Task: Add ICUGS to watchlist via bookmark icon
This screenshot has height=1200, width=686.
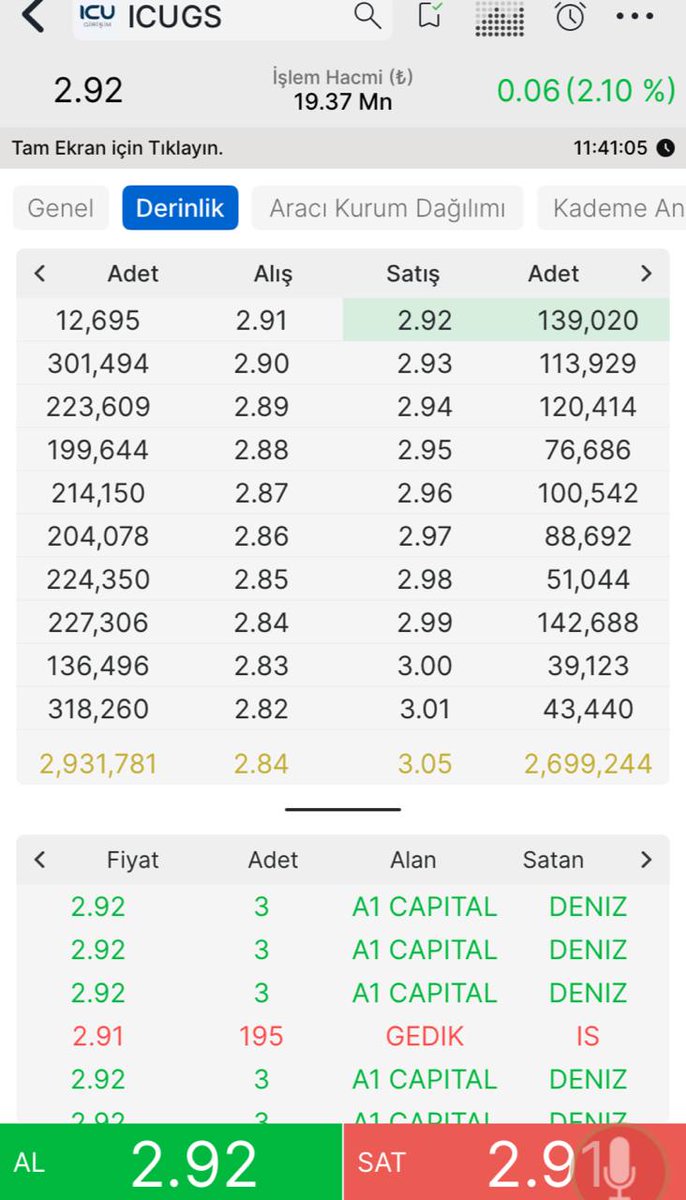Action: (x=430, y=17)
